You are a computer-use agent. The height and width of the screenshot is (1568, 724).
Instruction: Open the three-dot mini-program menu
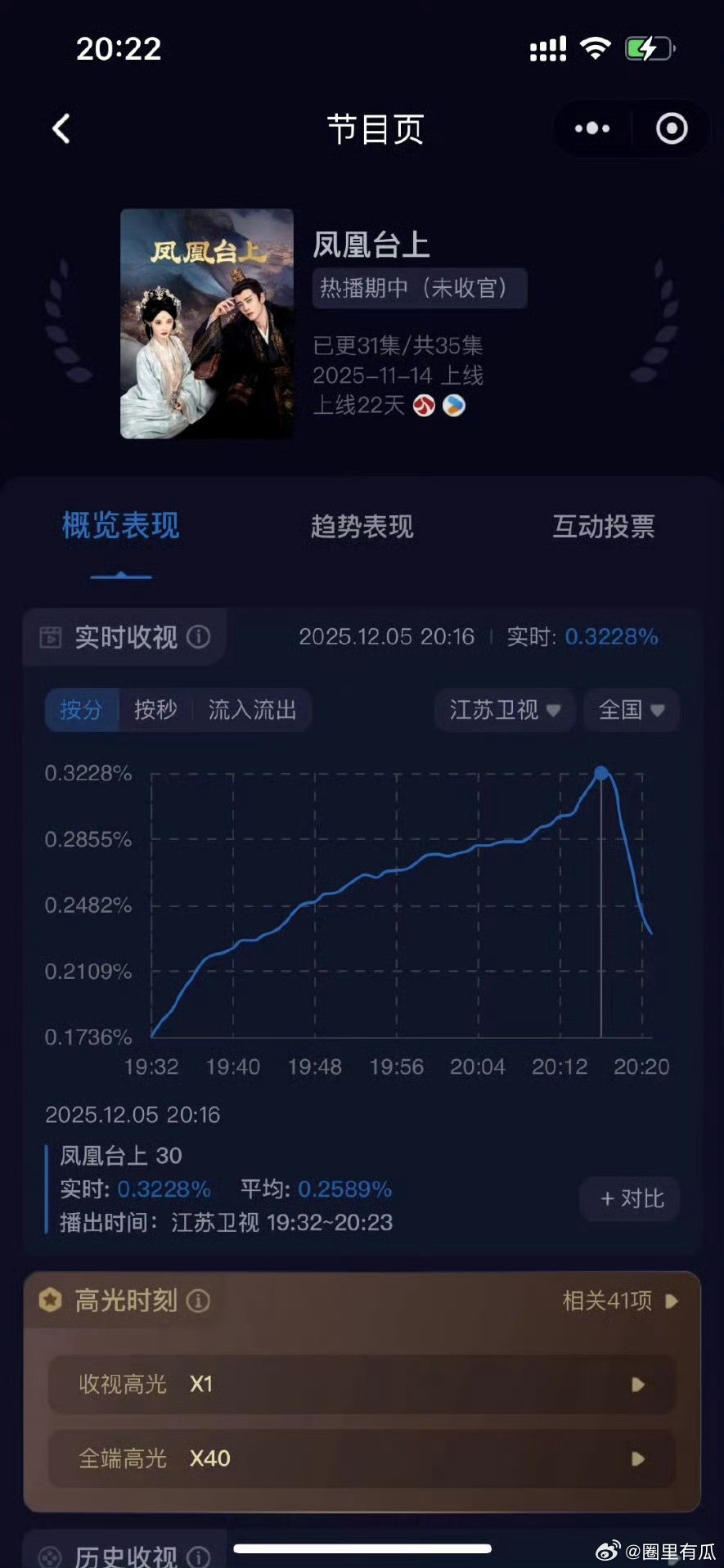[591, 128]
